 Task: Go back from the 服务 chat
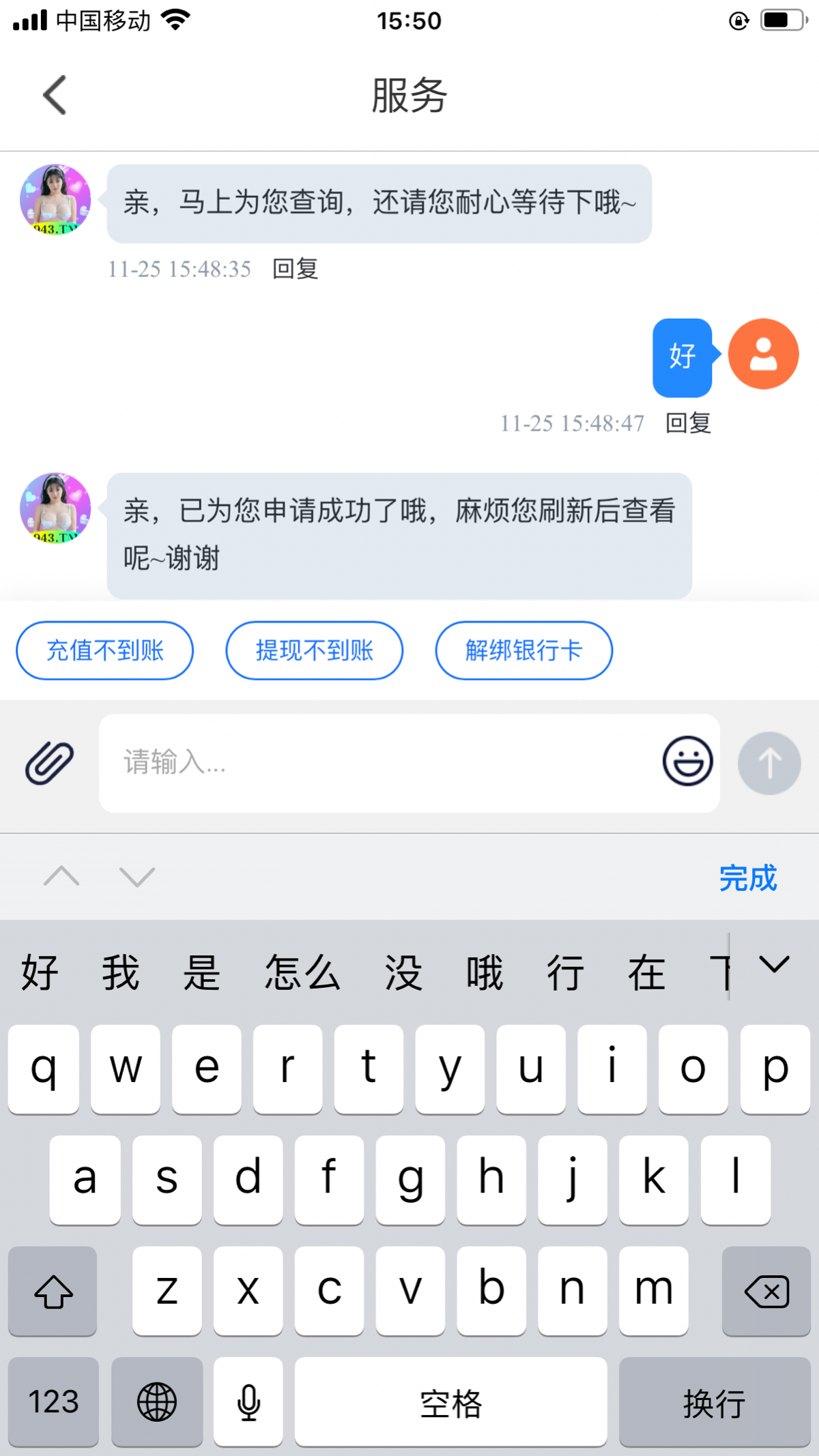pos(55,95)
